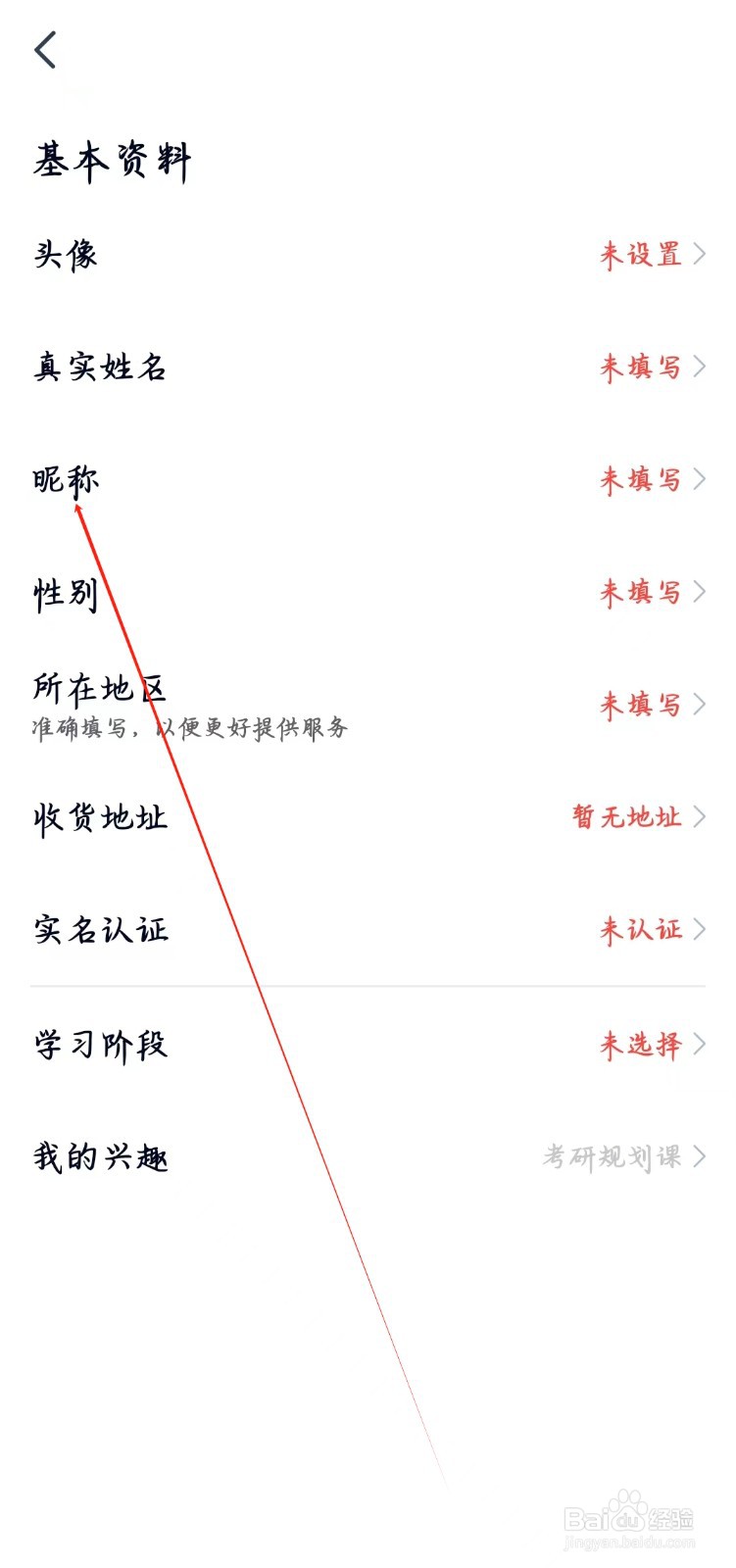Click 未填写 beside 所在地区

coord(640,705)
